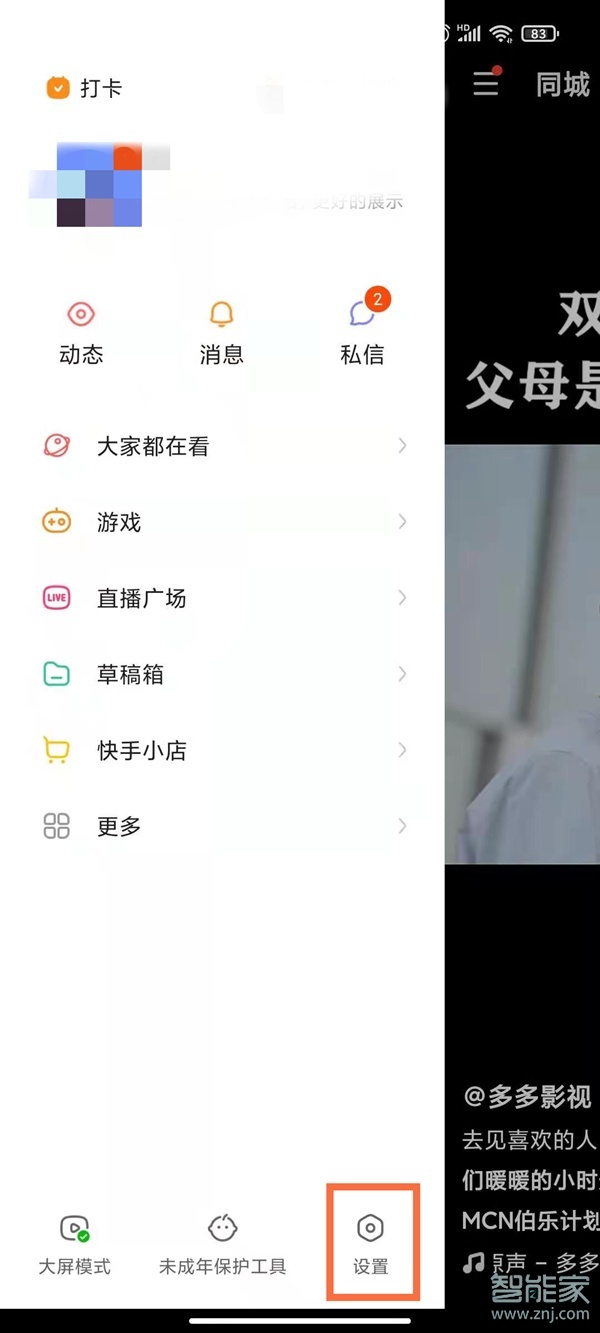The height and width of the screenshot is (1333, 600).
Task: Open 动态 activity feed
Action: 81,334
